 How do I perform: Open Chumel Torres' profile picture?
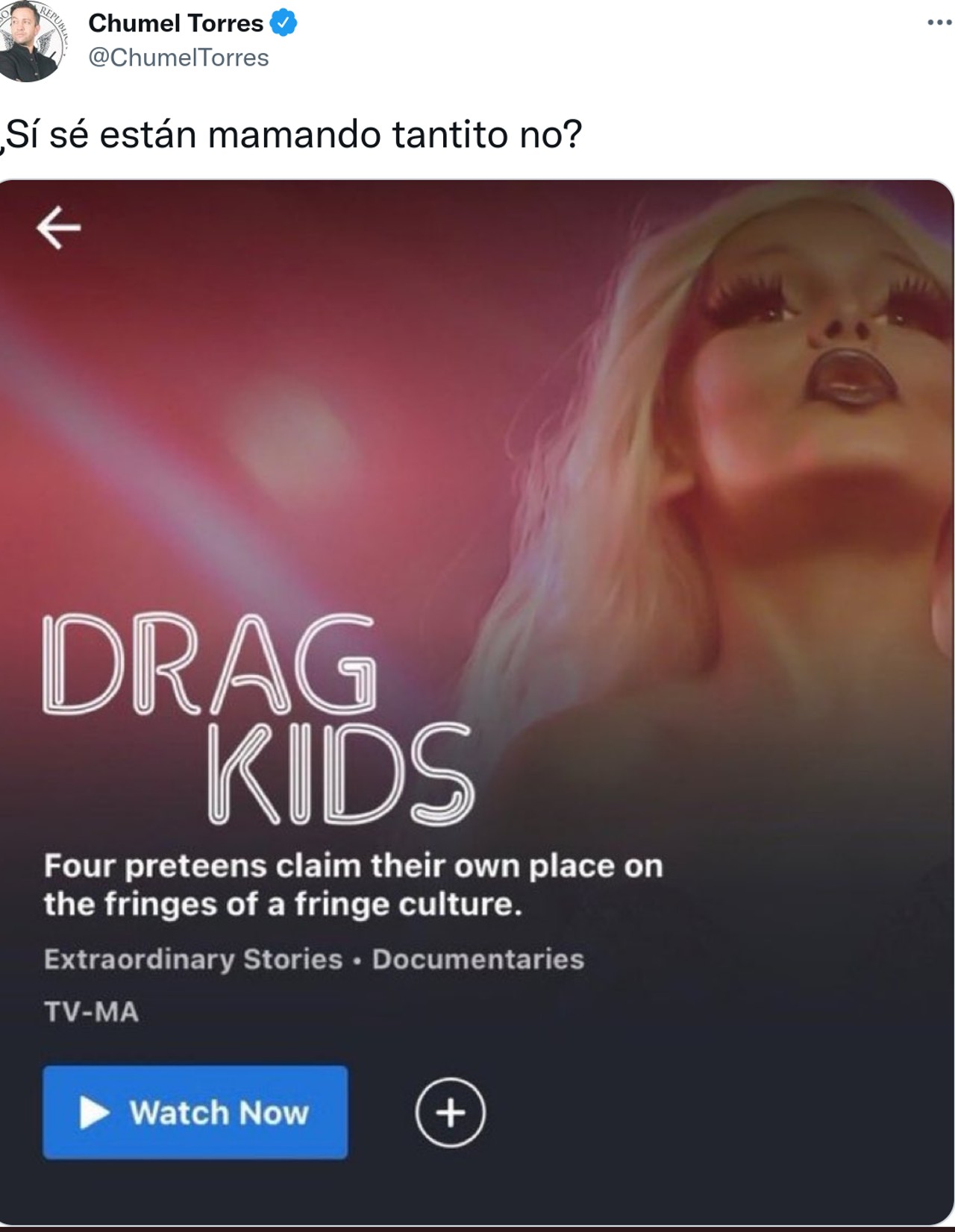coord(30,41)
